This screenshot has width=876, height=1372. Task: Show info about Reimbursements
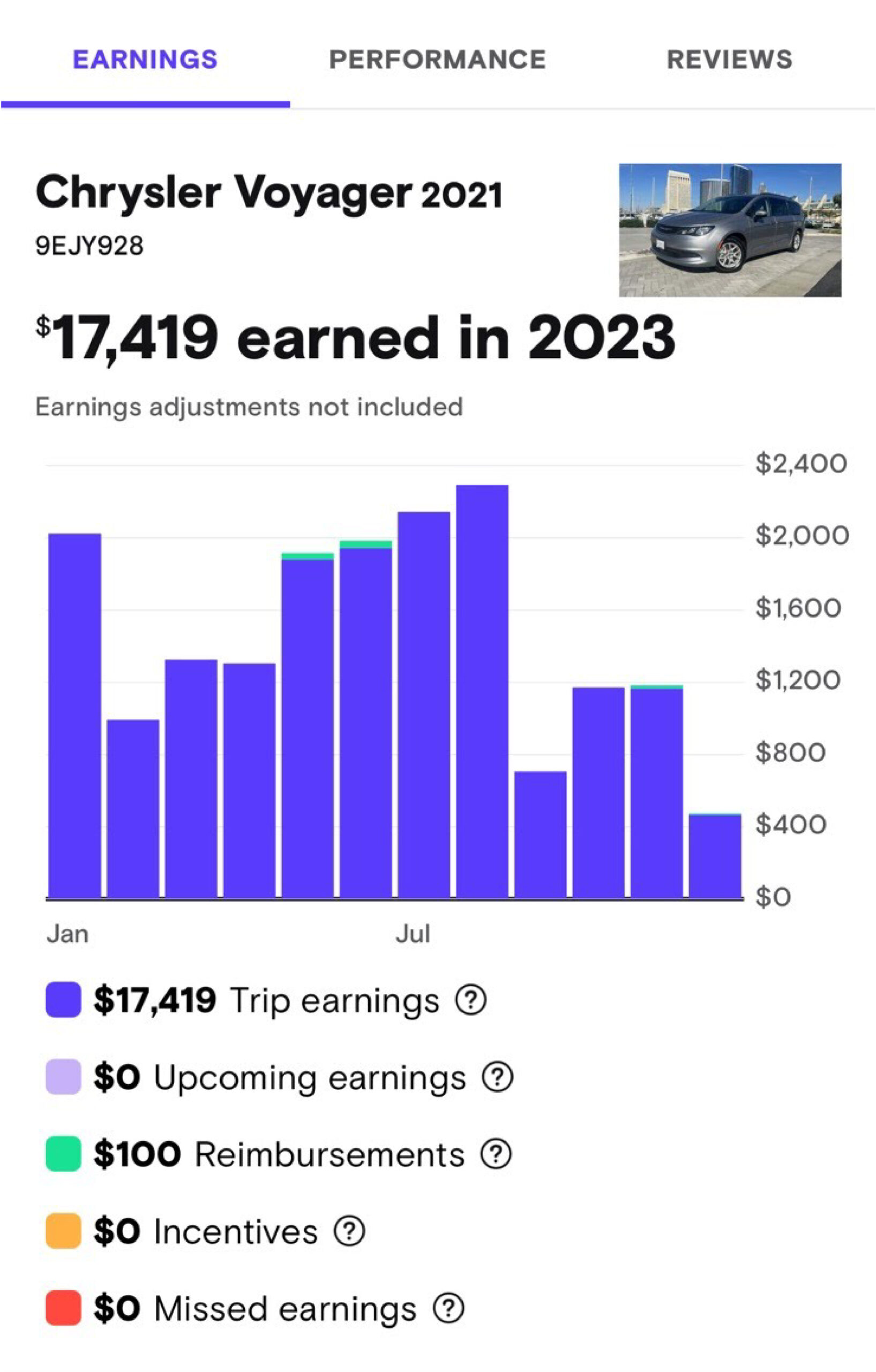496,1154
